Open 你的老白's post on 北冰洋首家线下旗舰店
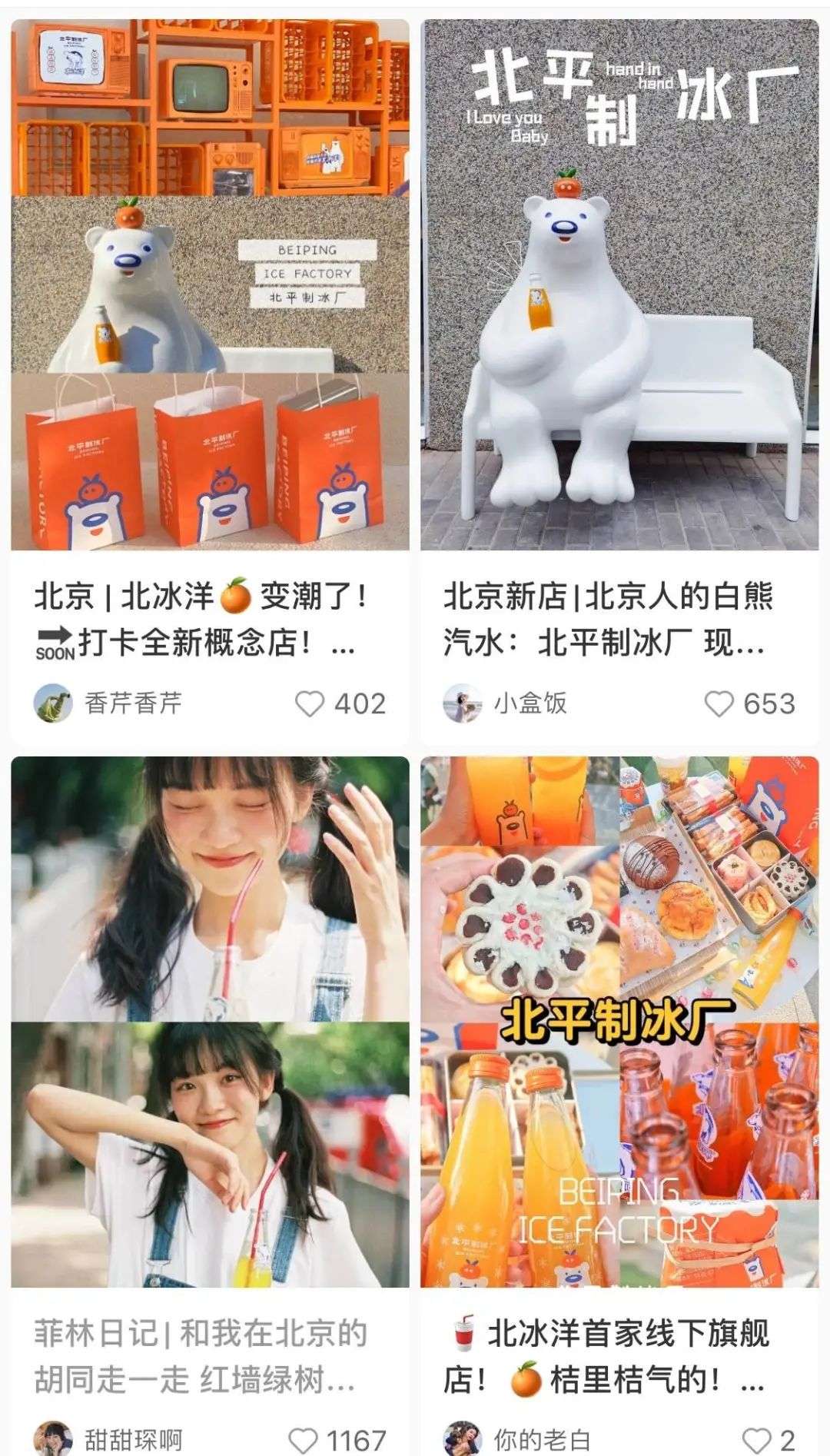Viewport: 830px width, 1456px height. tap(619, 1022)
